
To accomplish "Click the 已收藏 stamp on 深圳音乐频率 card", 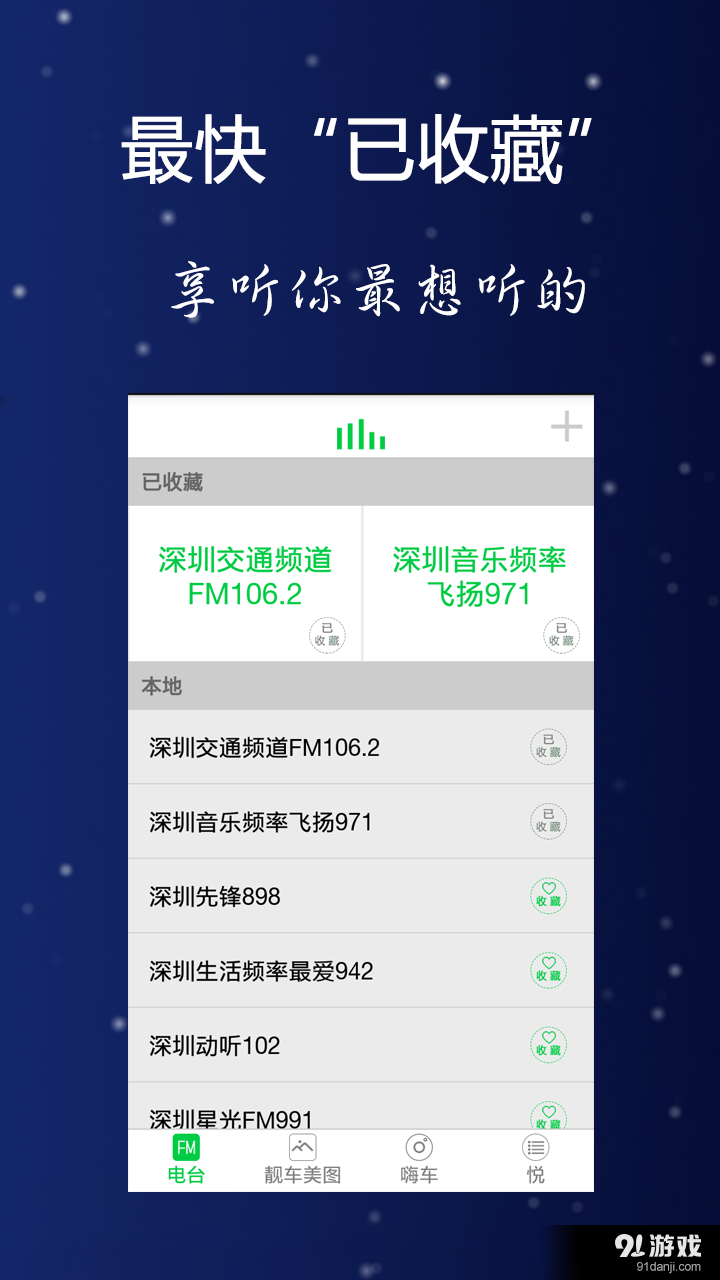I will 561,634.
